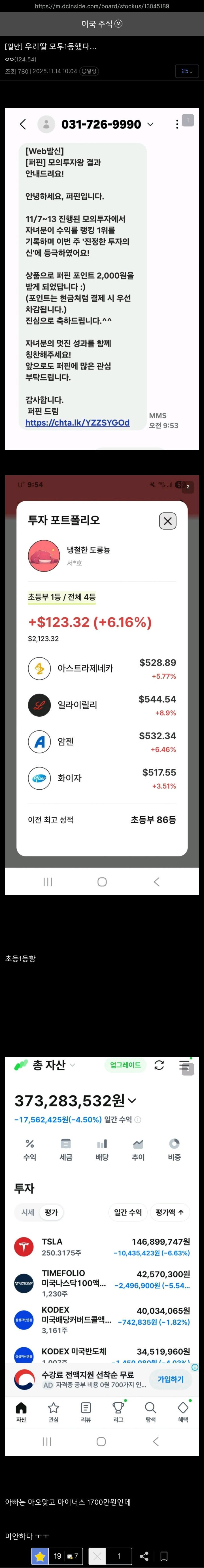
Task: View the 투자 포트폴리오 screenshot image
Action: [102, 685]
